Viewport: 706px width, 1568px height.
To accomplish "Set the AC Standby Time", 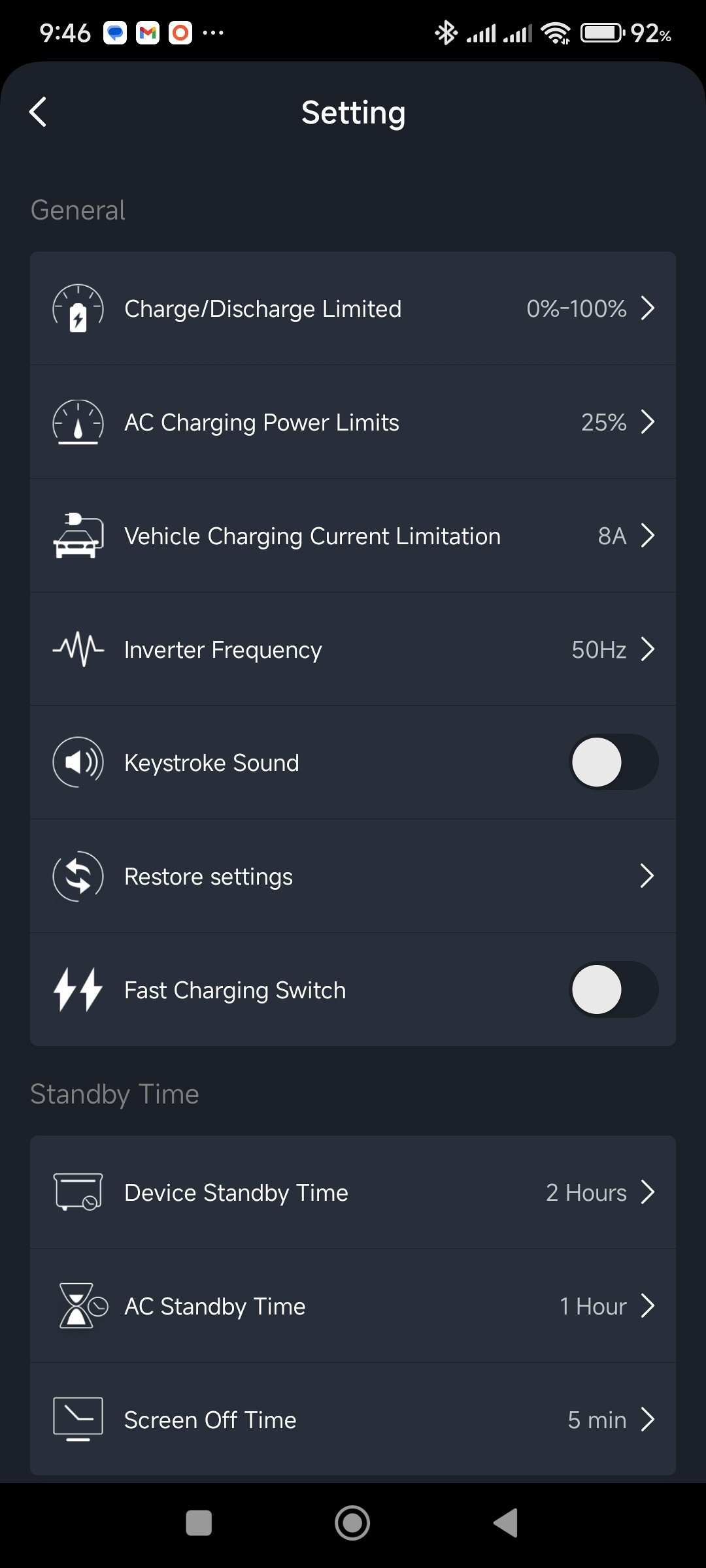I will point(353,1306).
